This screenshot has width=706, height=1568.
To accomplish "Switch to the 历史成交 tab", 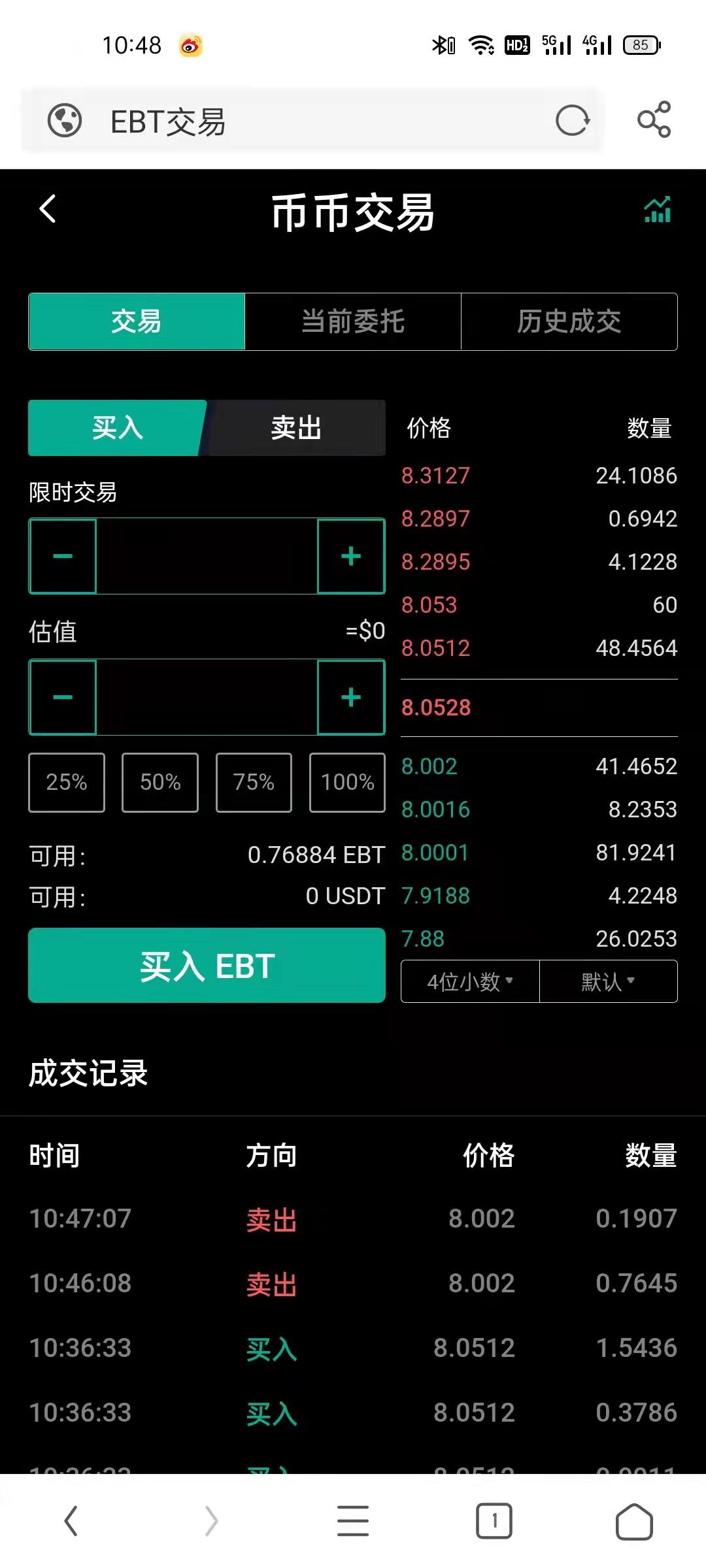I will 569,321.
